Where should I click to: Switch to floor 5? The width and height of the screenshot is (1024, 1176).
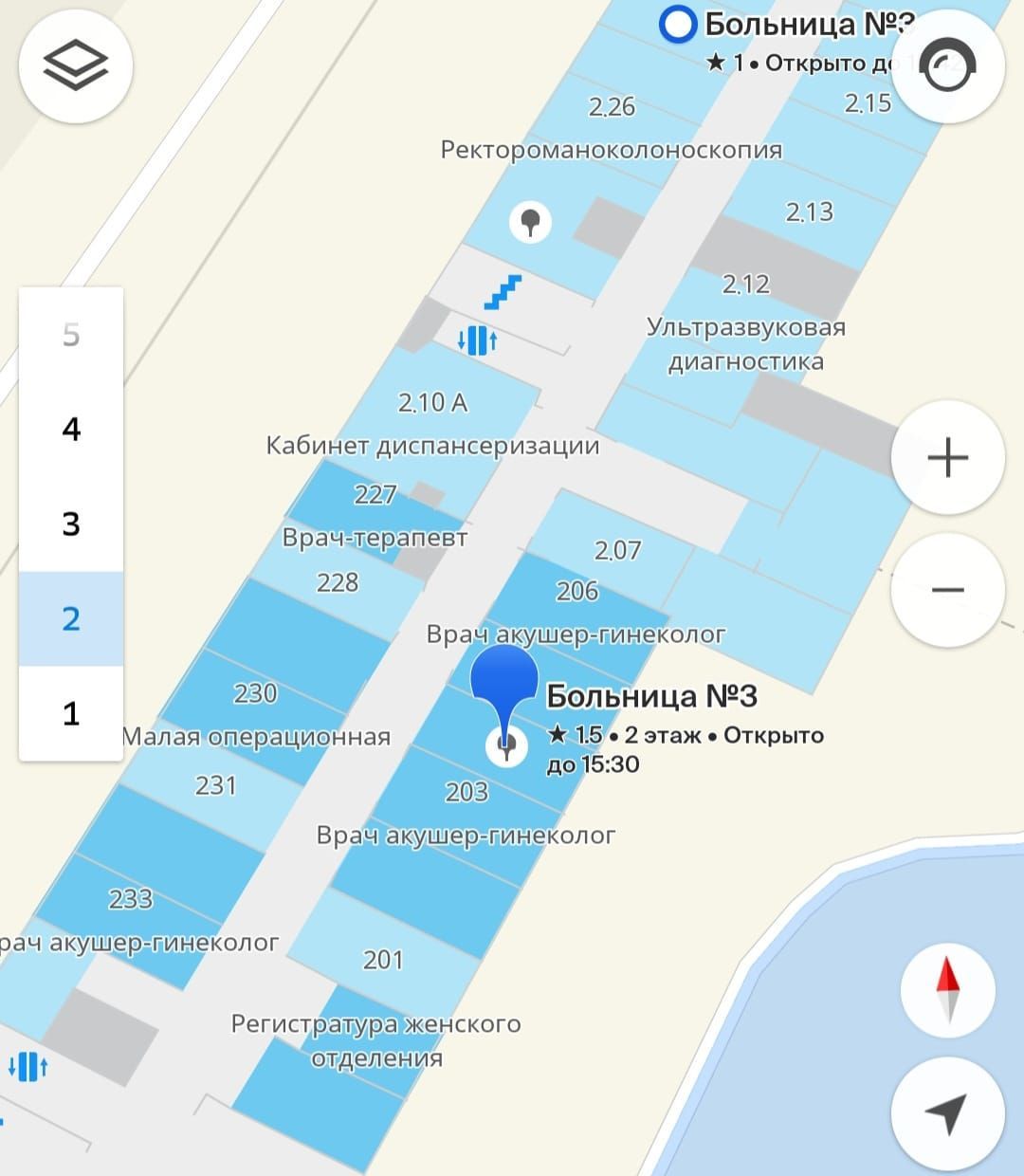point(71,335)
